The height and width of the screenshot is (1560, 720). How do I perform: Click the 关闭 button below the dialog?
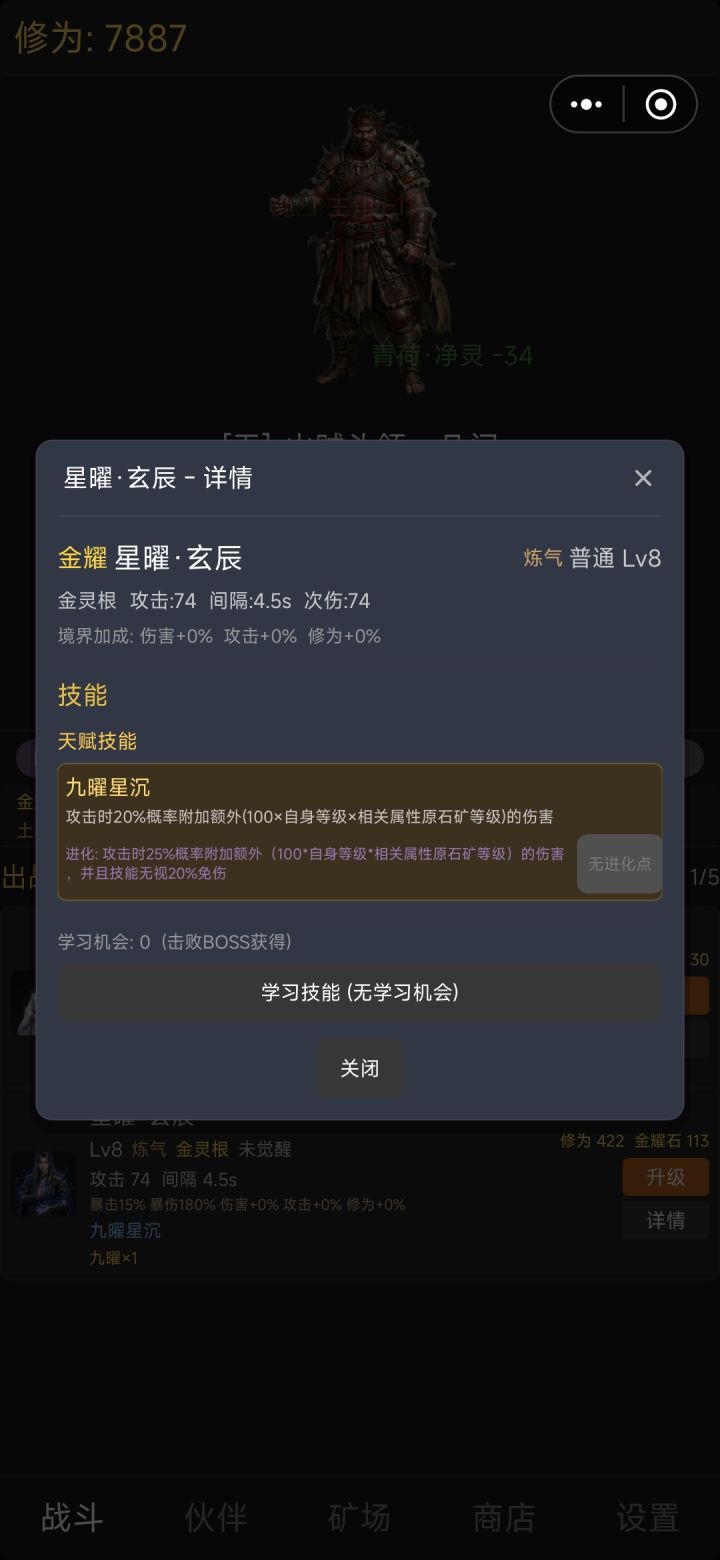point(359,1068)
